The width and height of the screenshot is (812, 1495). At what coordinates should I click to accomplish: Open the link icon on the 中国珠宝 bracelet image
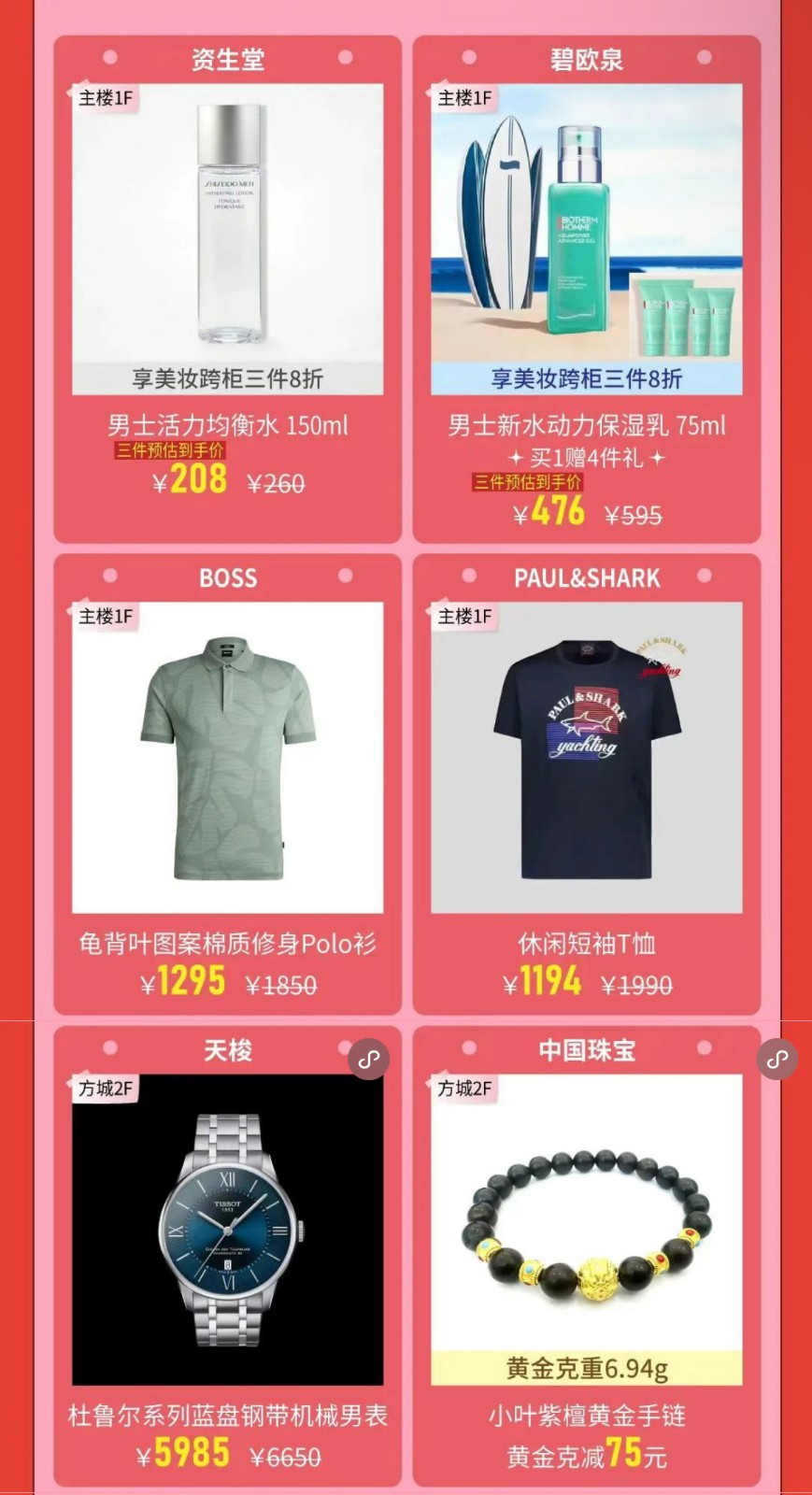777,1060
